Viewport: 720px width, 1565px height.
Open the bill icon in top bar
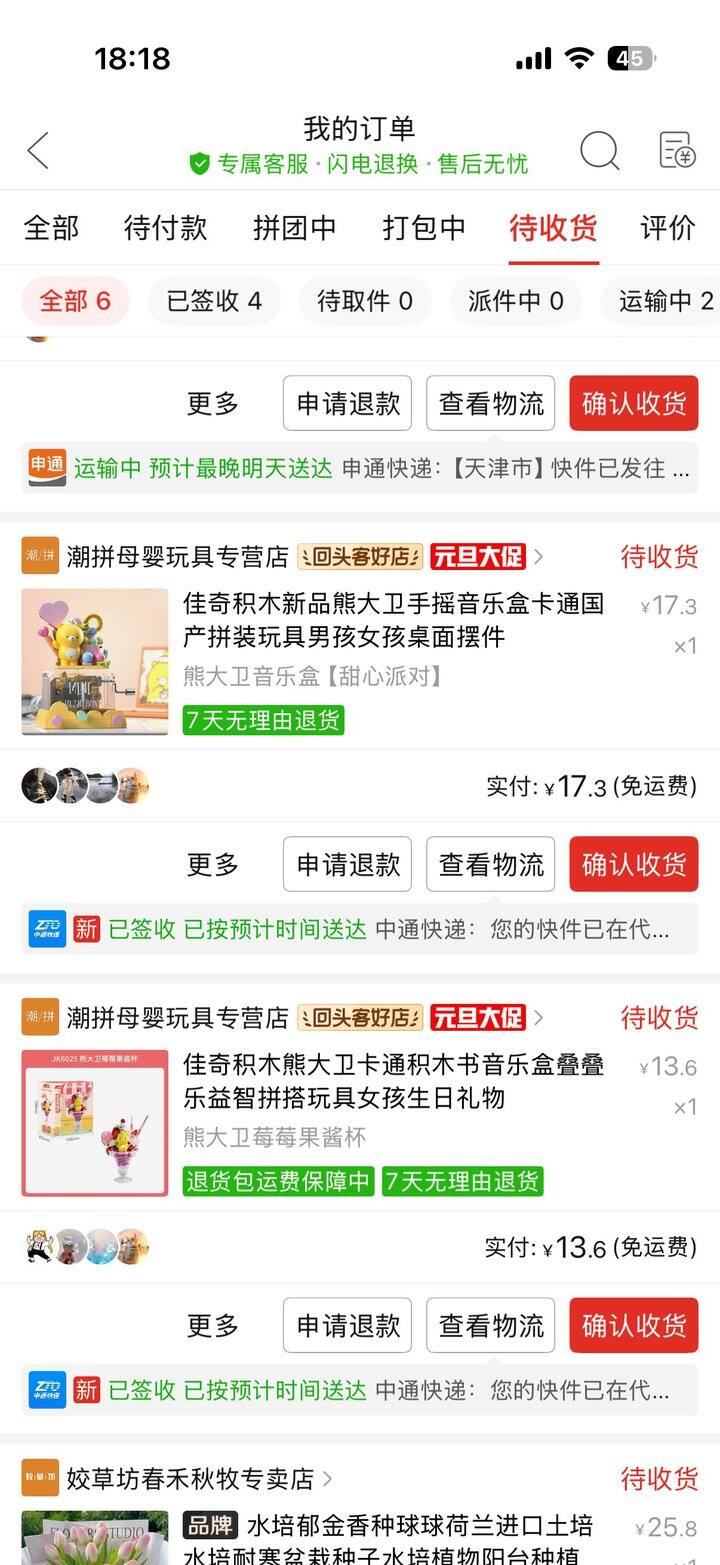677,151
